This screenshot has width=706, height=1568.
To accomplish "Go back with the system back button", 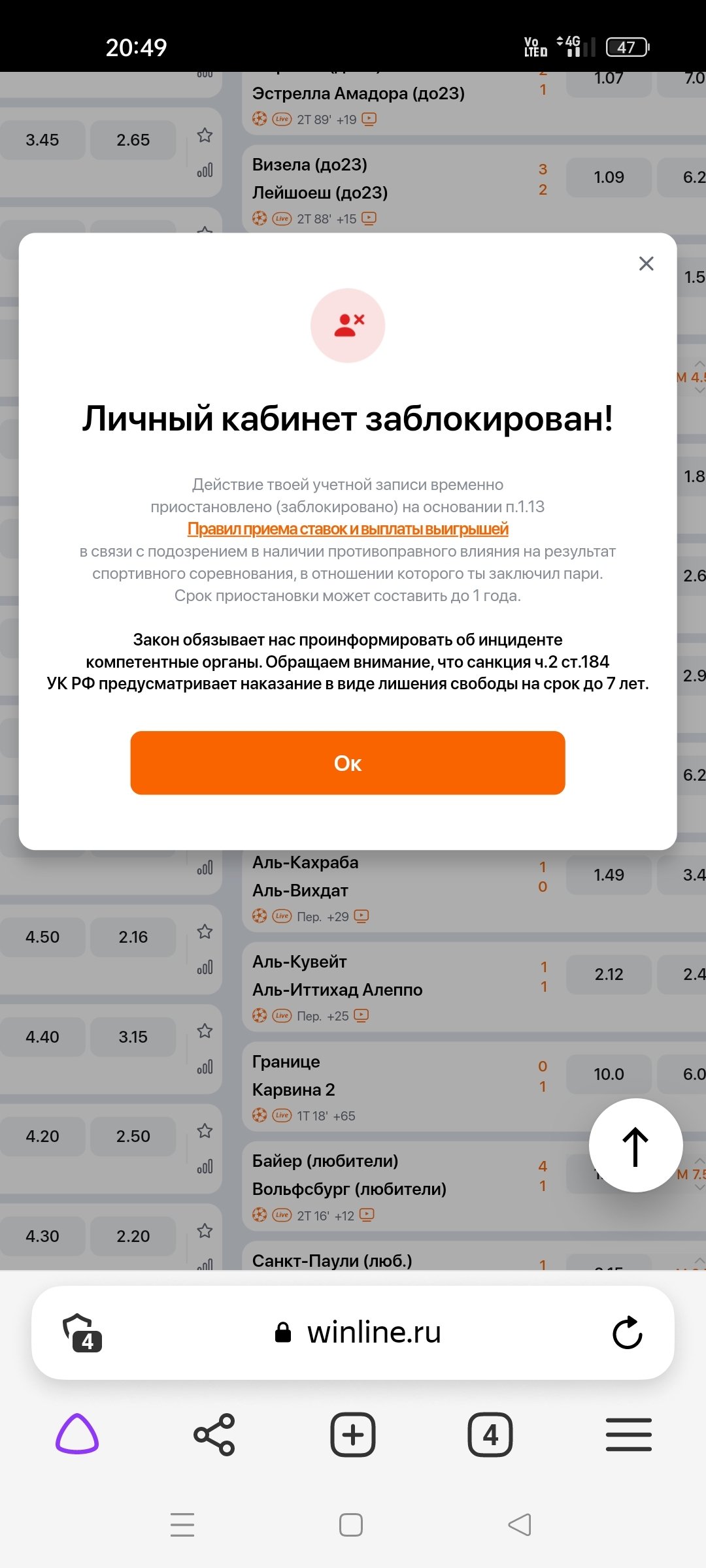I will (520, 1525).
